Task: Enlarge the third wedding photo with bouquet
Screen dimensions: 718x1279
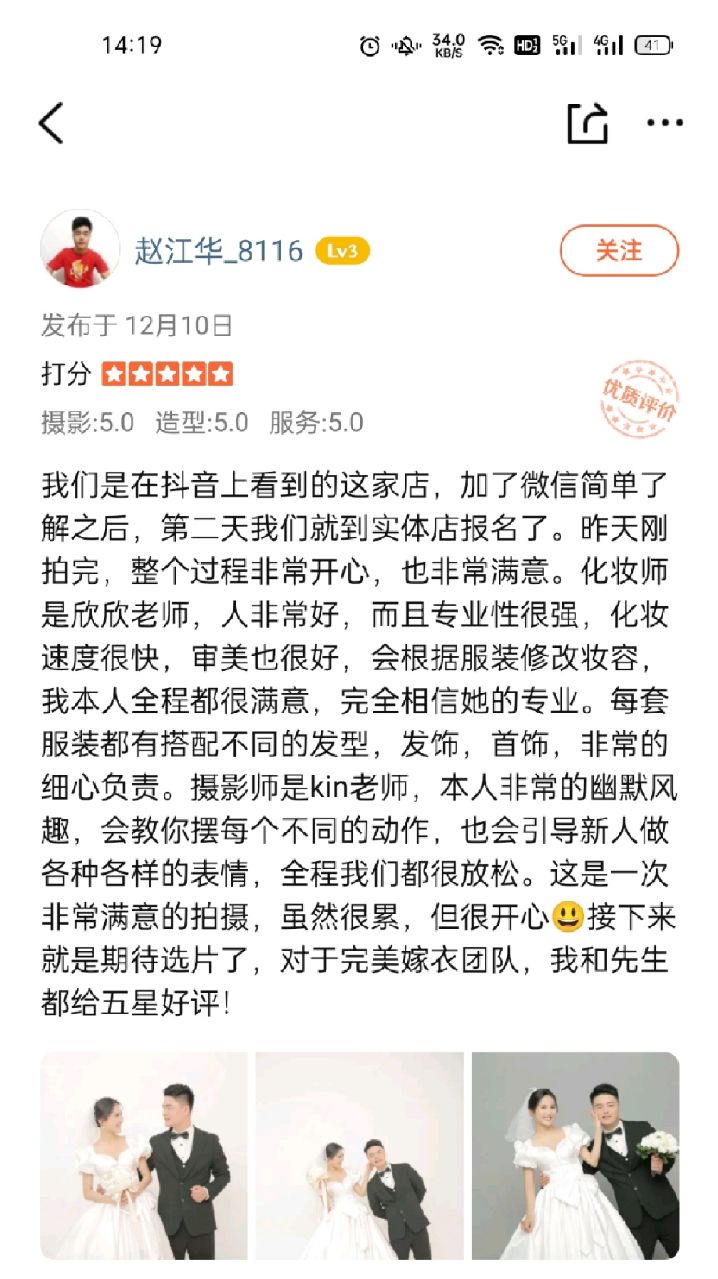Action: click(575, 1155)
